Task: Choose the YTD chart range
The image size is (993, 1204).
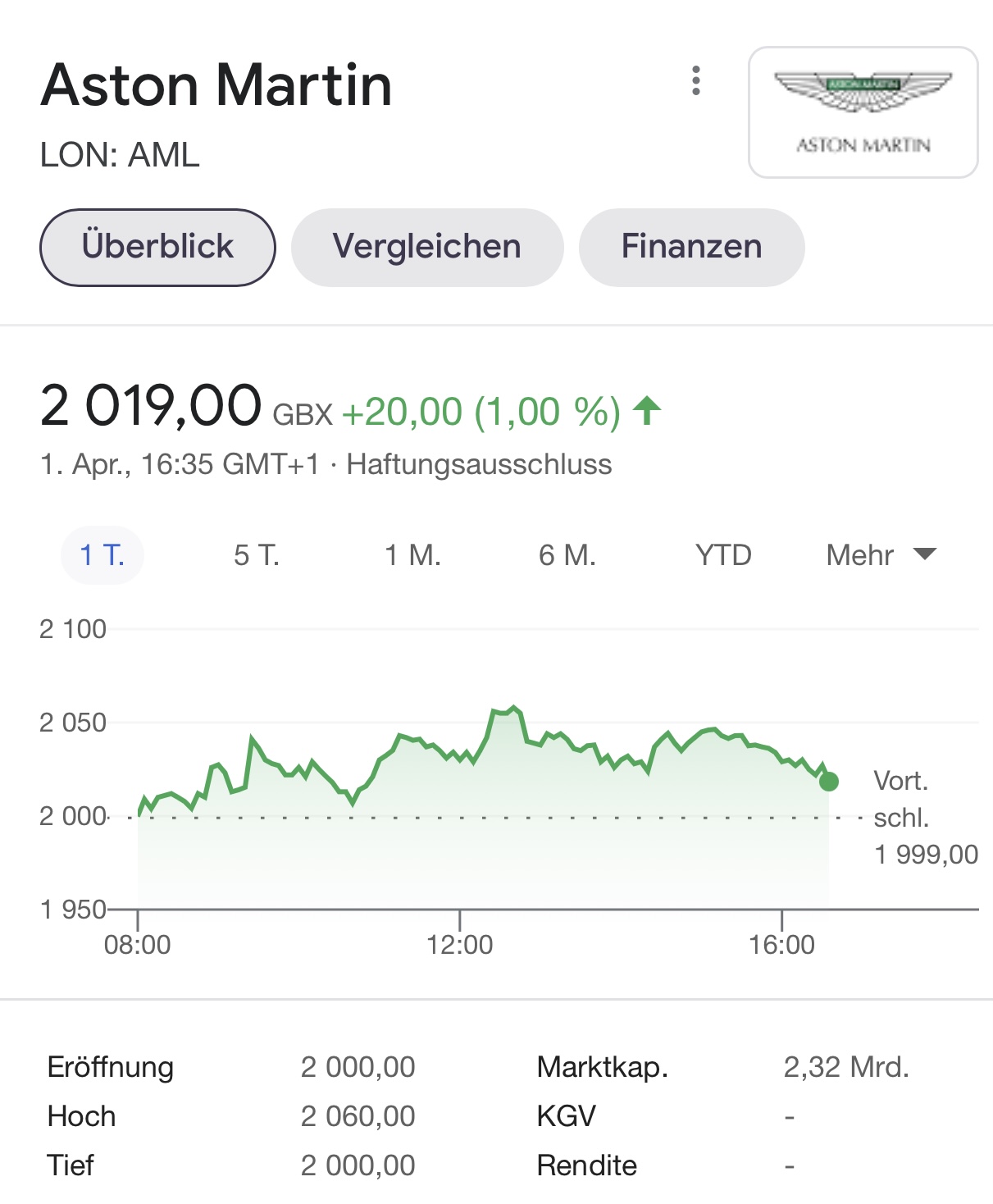Action: (x=723, y=555)
